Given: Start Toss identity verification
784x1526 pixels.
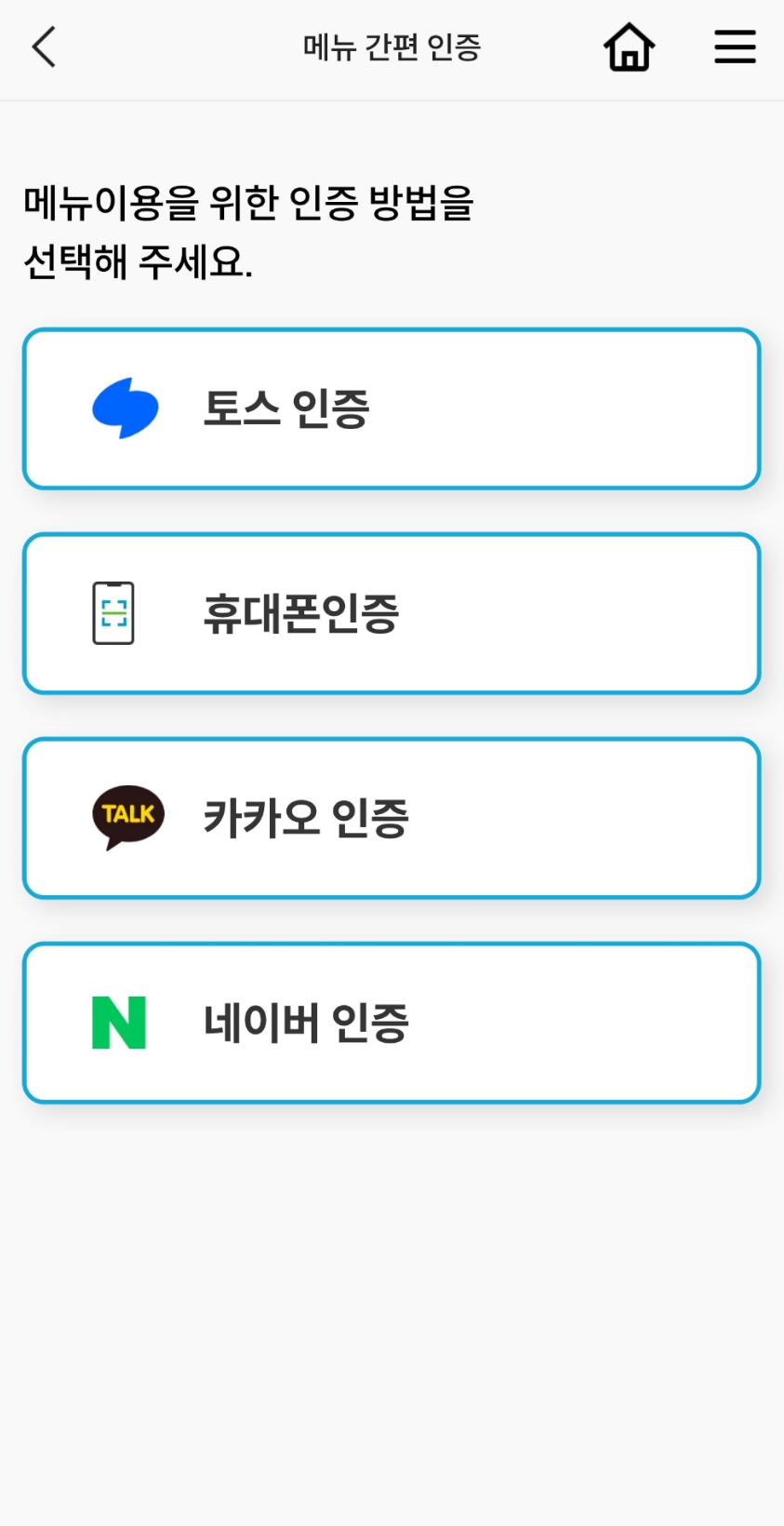Looking at the screenshot, I should pos(392,407).
